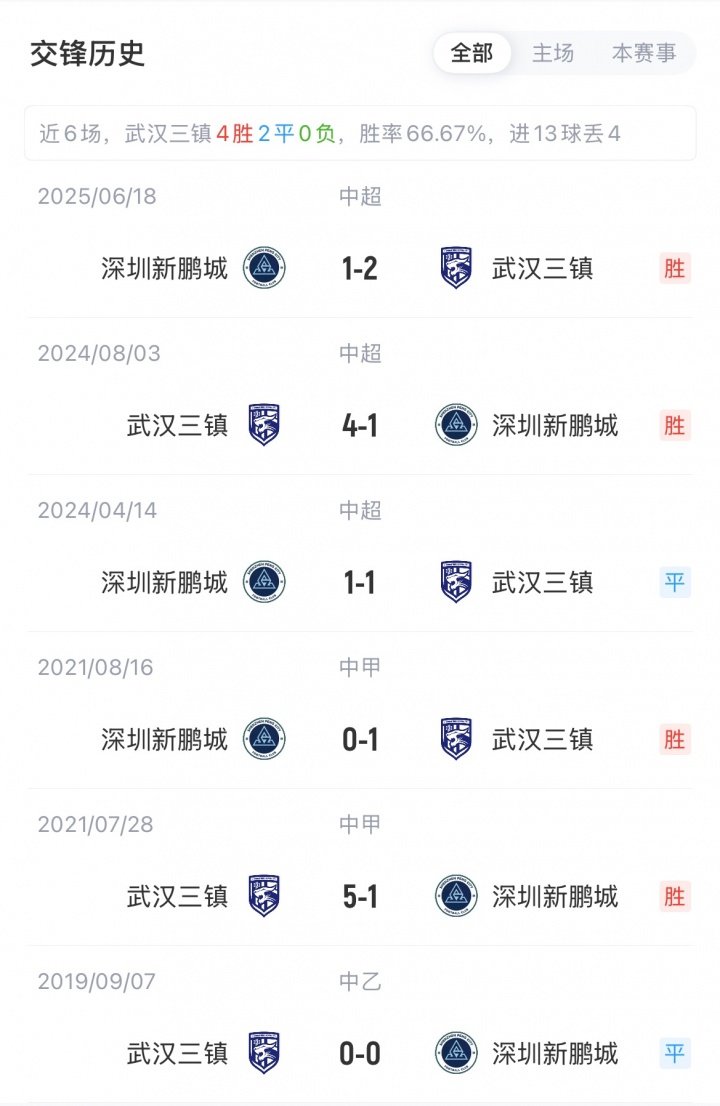Open the 2021/08/16 match, score 0-1
720x1106 pixels.
(359, 739)
